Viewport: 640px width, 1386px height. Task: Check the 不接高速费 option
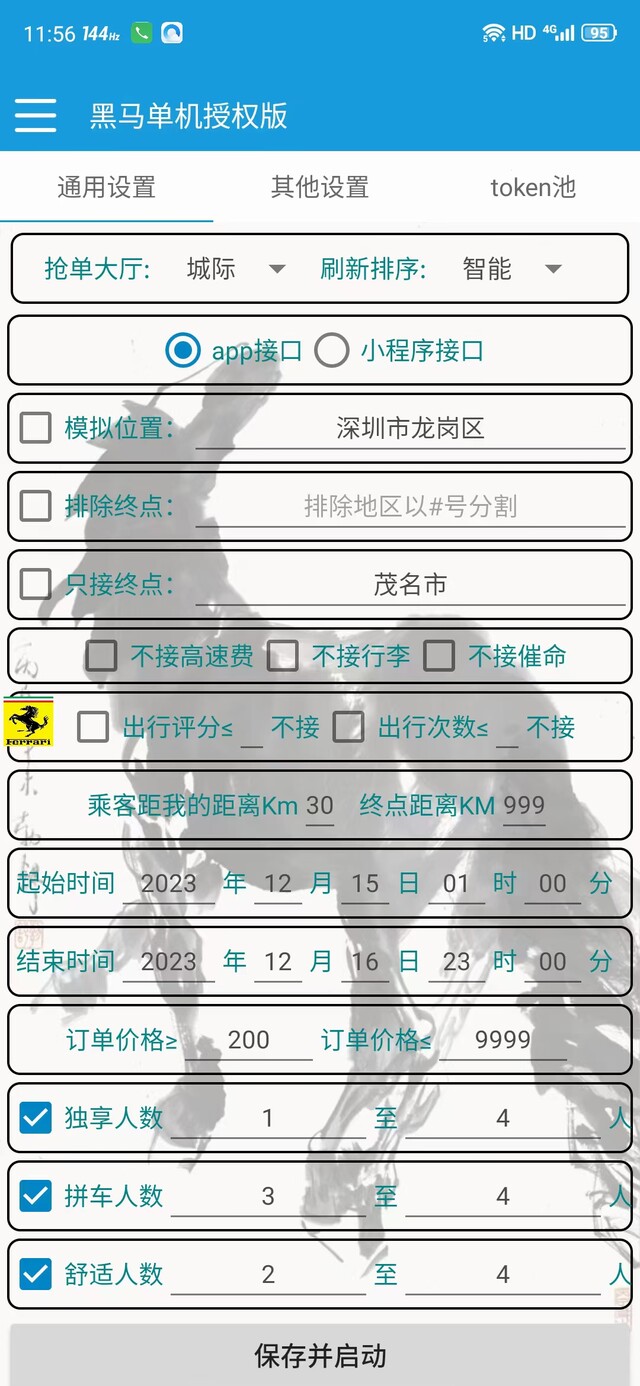[101, 656]
